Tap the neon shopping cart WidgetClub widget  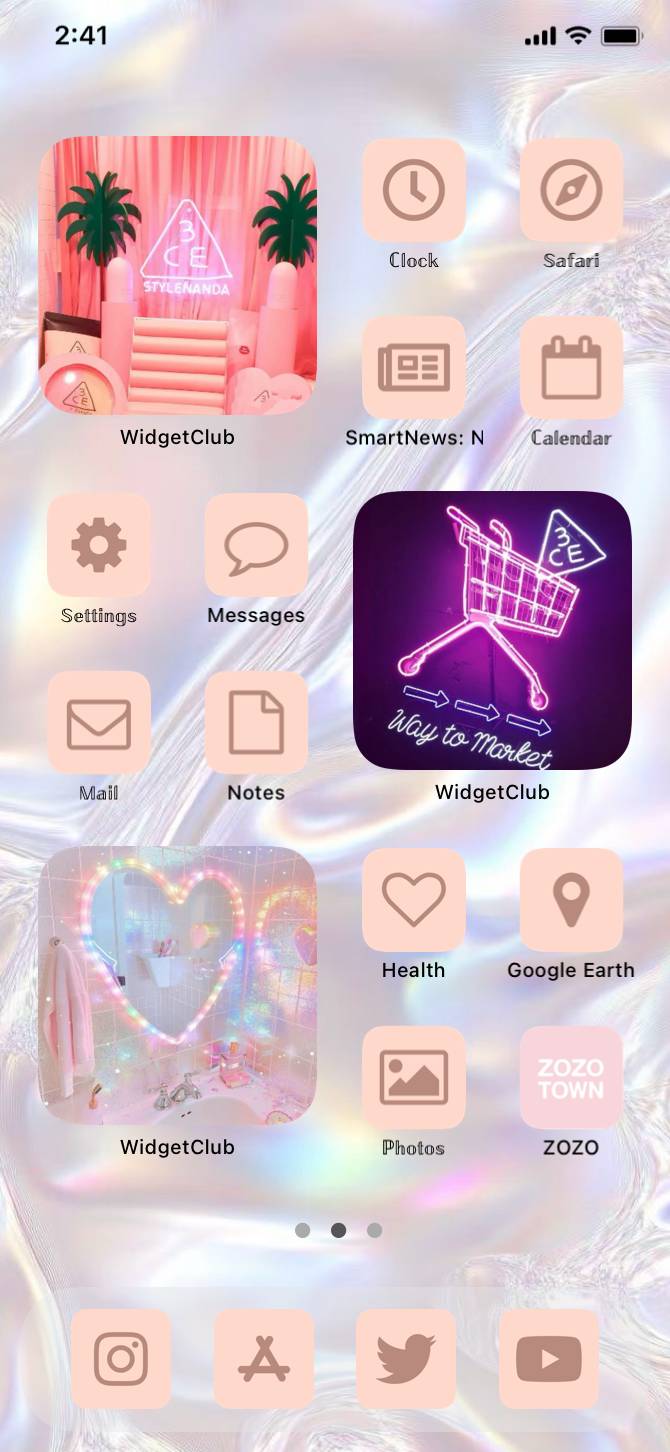click(x=492, y=630)
